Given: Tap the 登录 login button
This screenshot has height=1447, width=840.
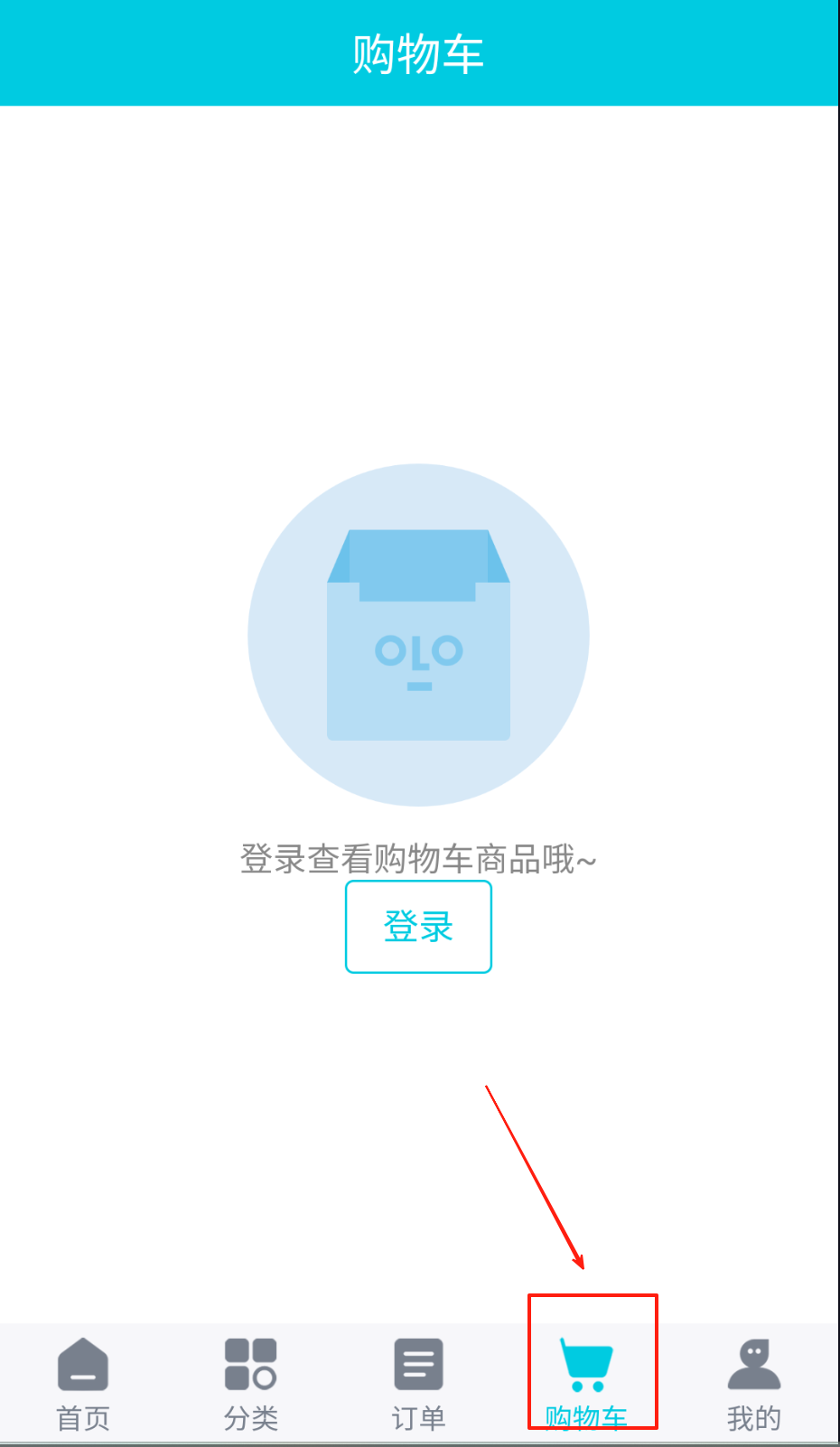Looking at the screenshot, I should click(x=418, y=927).
